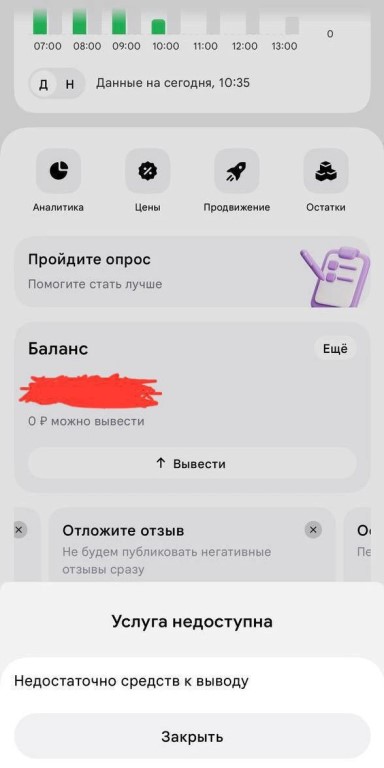Tap the Ещё button in Баланс
Image resolution: width=384 pixels, height=768 pixels.
click(336, 349)
